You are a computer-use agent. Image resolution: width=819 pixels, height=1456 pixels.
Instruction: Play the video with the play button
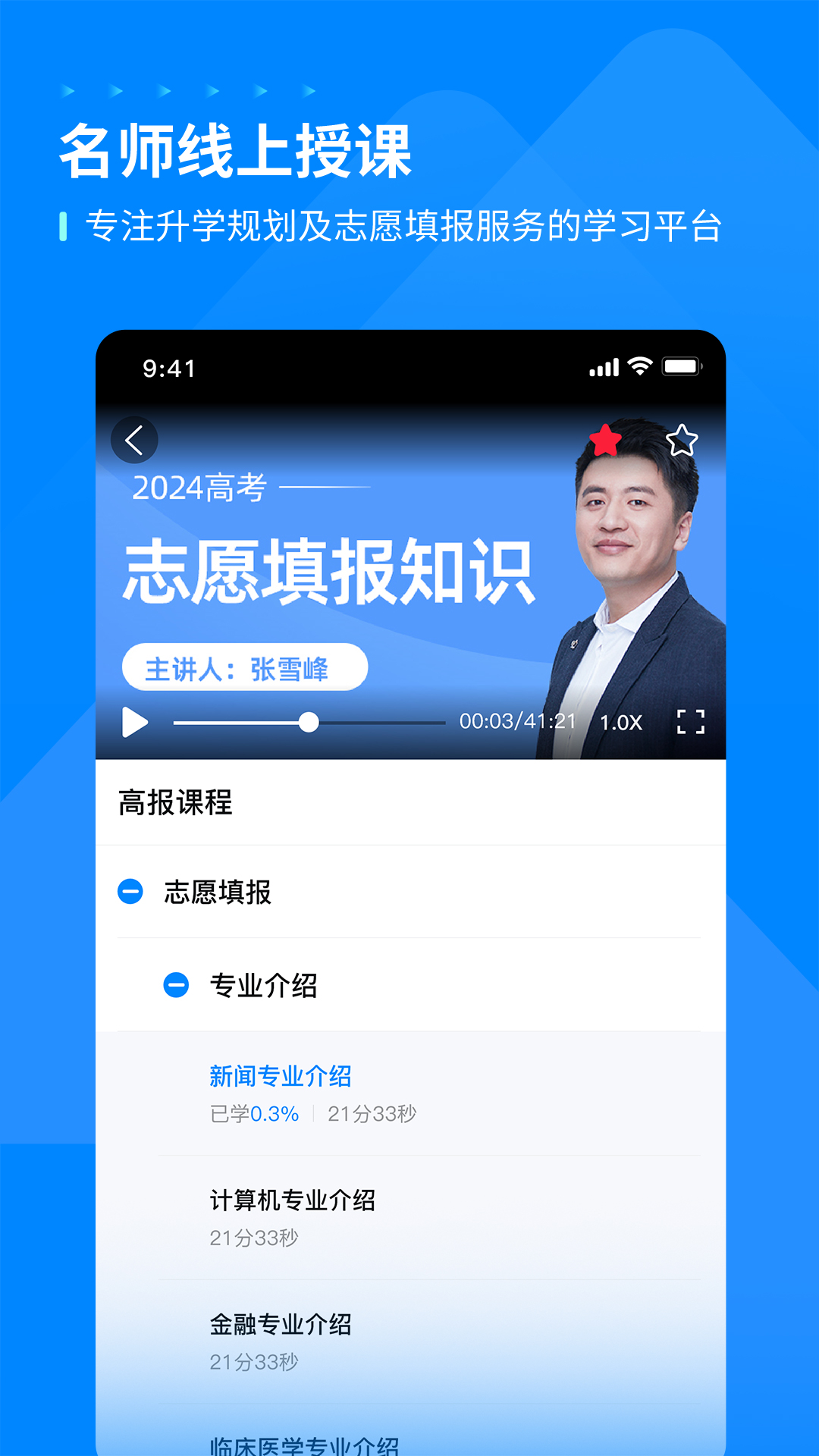[x=133, y=723]
